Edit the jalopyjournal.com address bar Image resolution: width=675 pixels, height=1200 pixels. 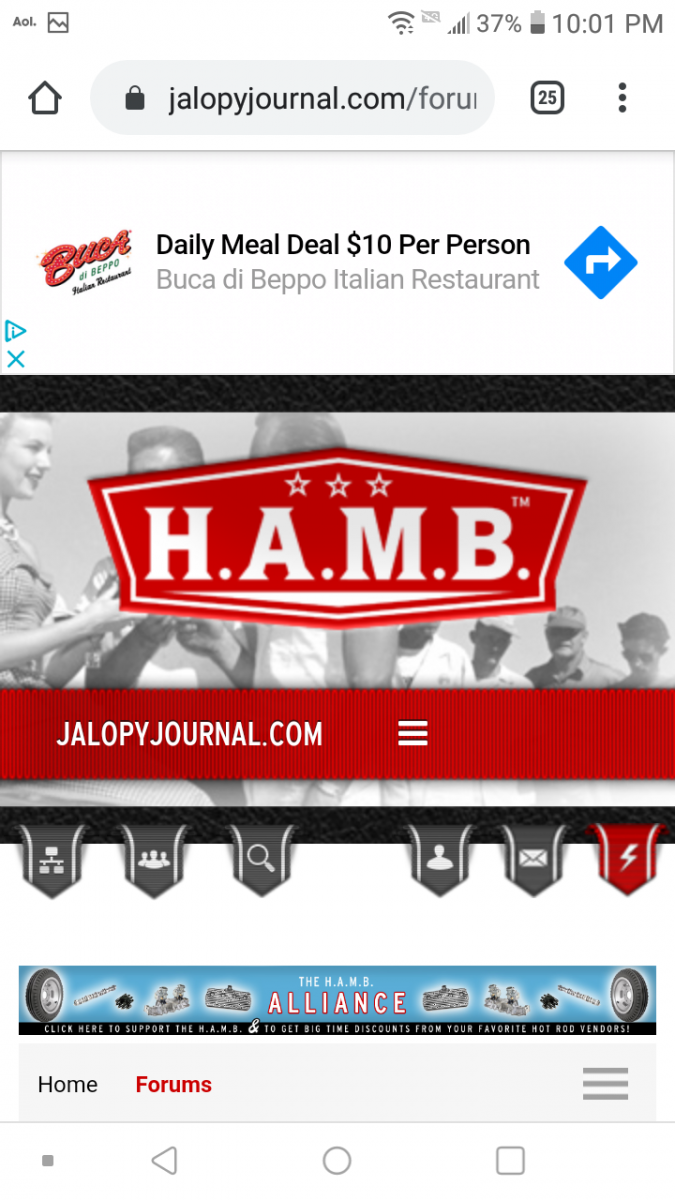point(320,98)
